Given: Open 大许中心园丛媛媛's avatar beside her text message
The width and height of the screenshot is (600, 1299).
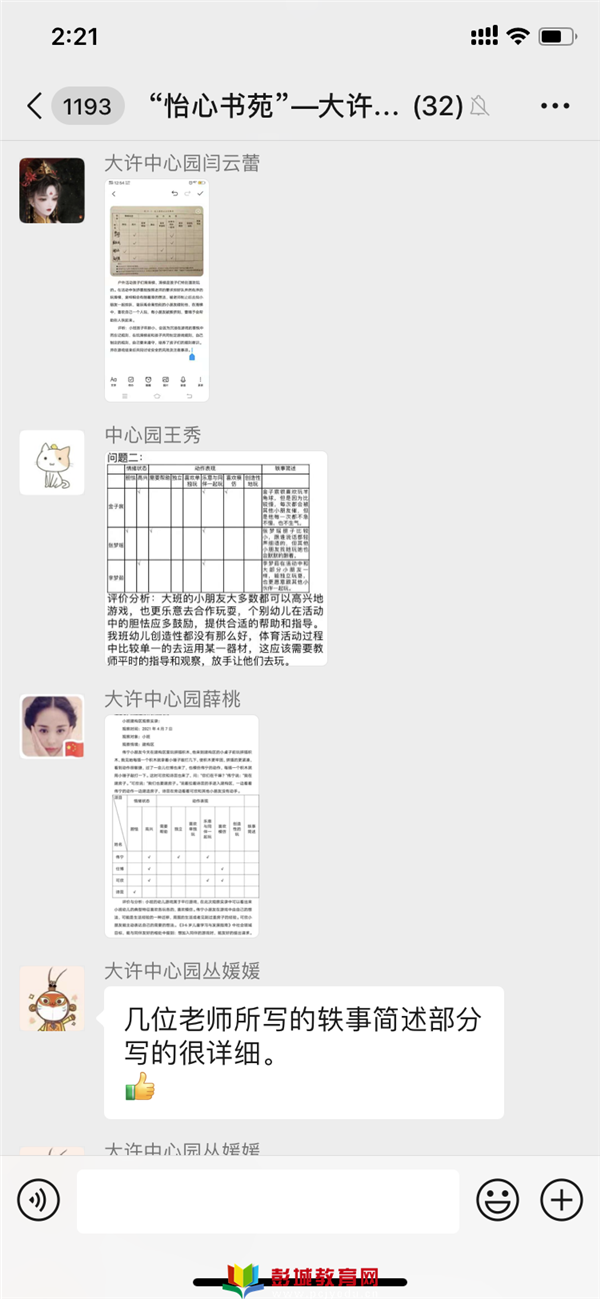Looking at the screenshot, I should pos(52,998).
